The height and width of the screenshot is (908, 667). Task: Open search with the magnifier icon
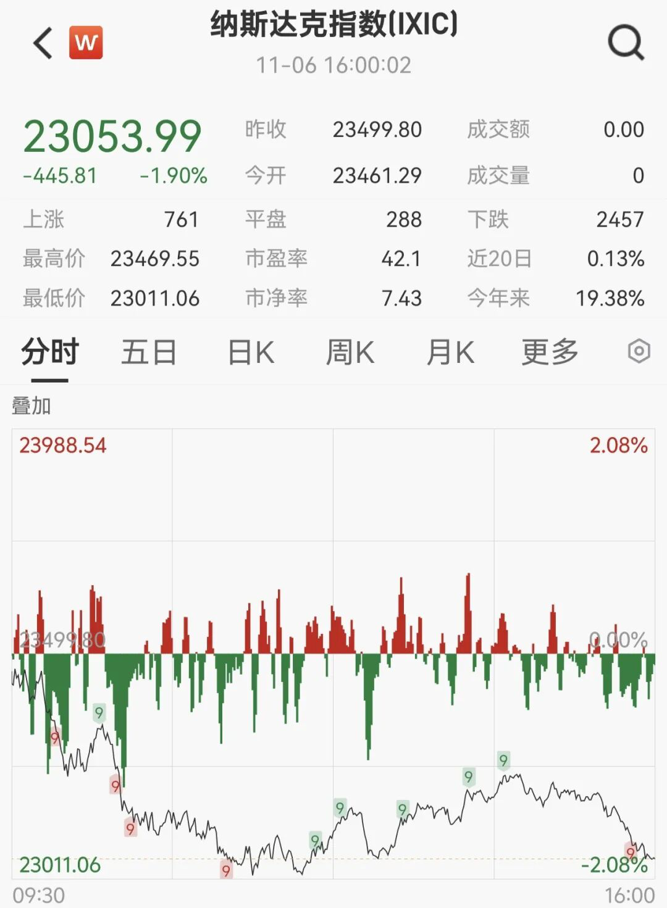click(626, 43)
